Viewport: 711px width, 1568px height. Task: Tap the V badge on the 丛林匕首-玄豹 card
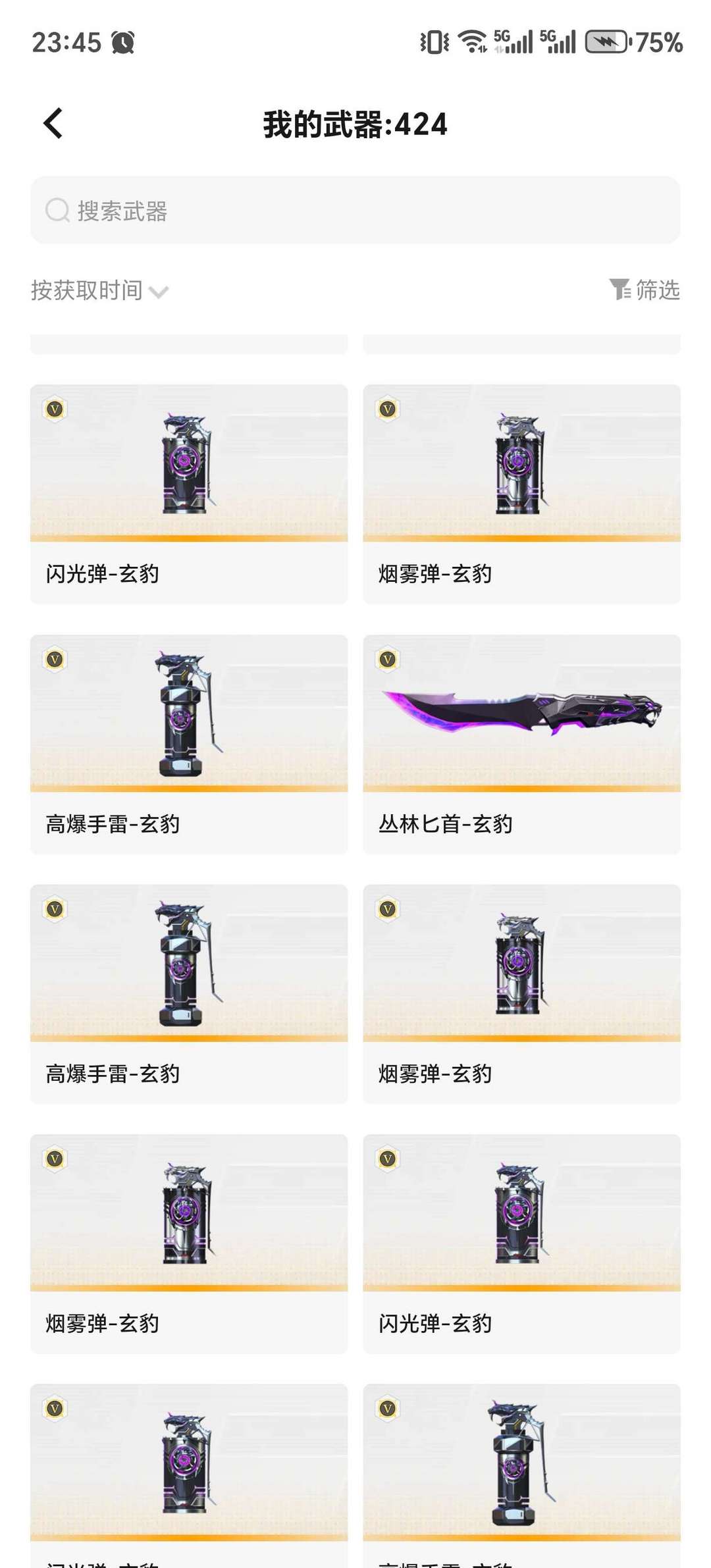[x=388, y=658]
